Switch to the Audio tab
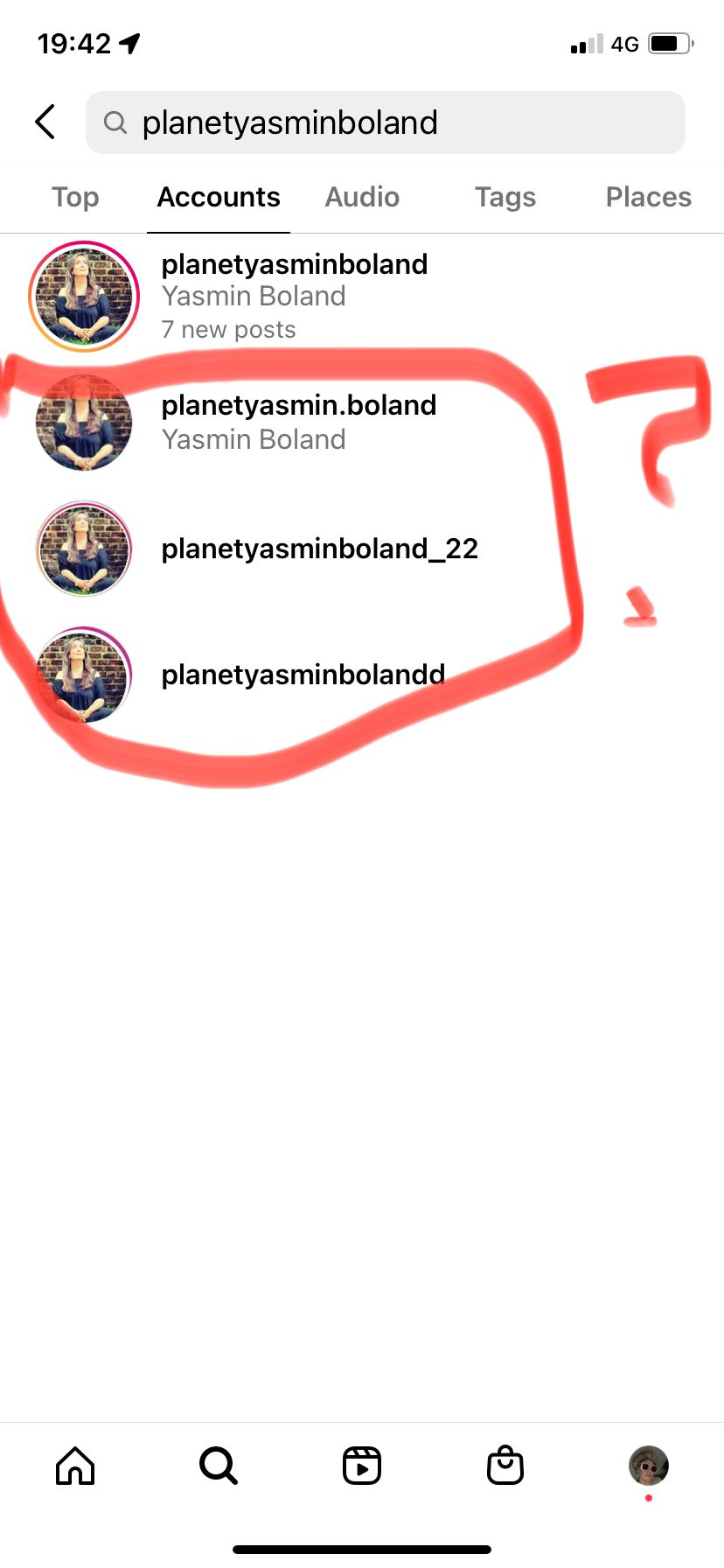The width and height of the screenshot is (724, 1568). point(362,197)
